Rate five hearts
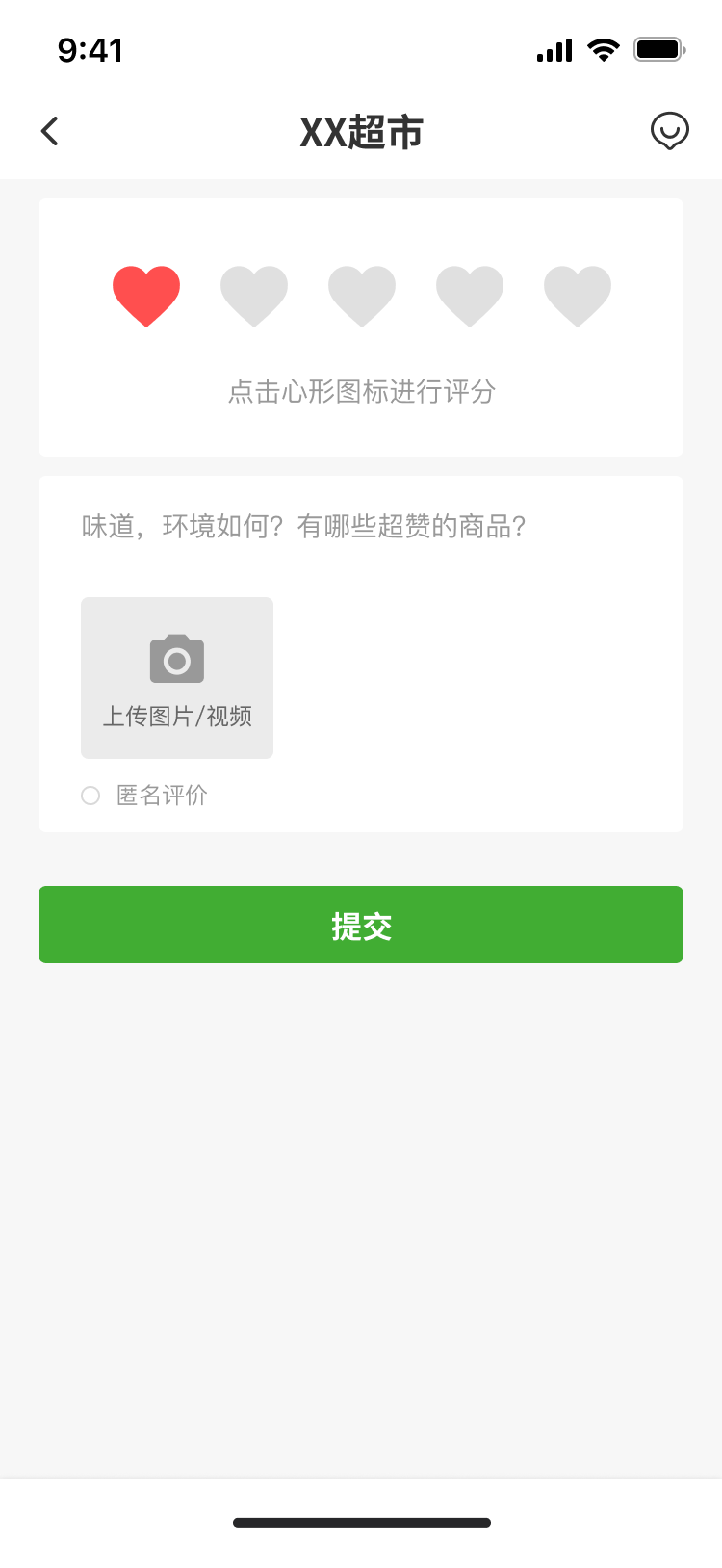The width and height of the screenshot is (722, 1568). pyautogui.click(x=578, y=295)
